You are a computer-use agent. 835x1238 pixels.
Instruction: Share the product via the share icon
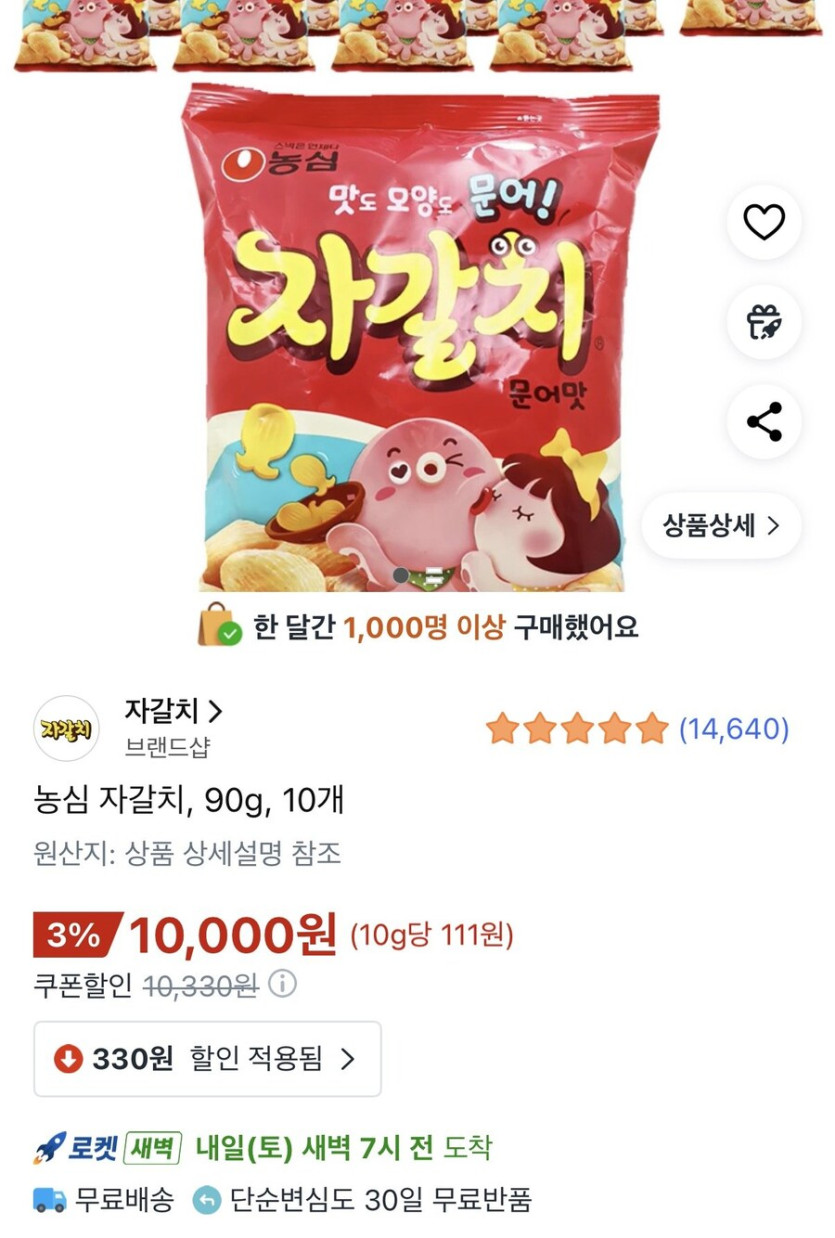[x=764, y=422]
